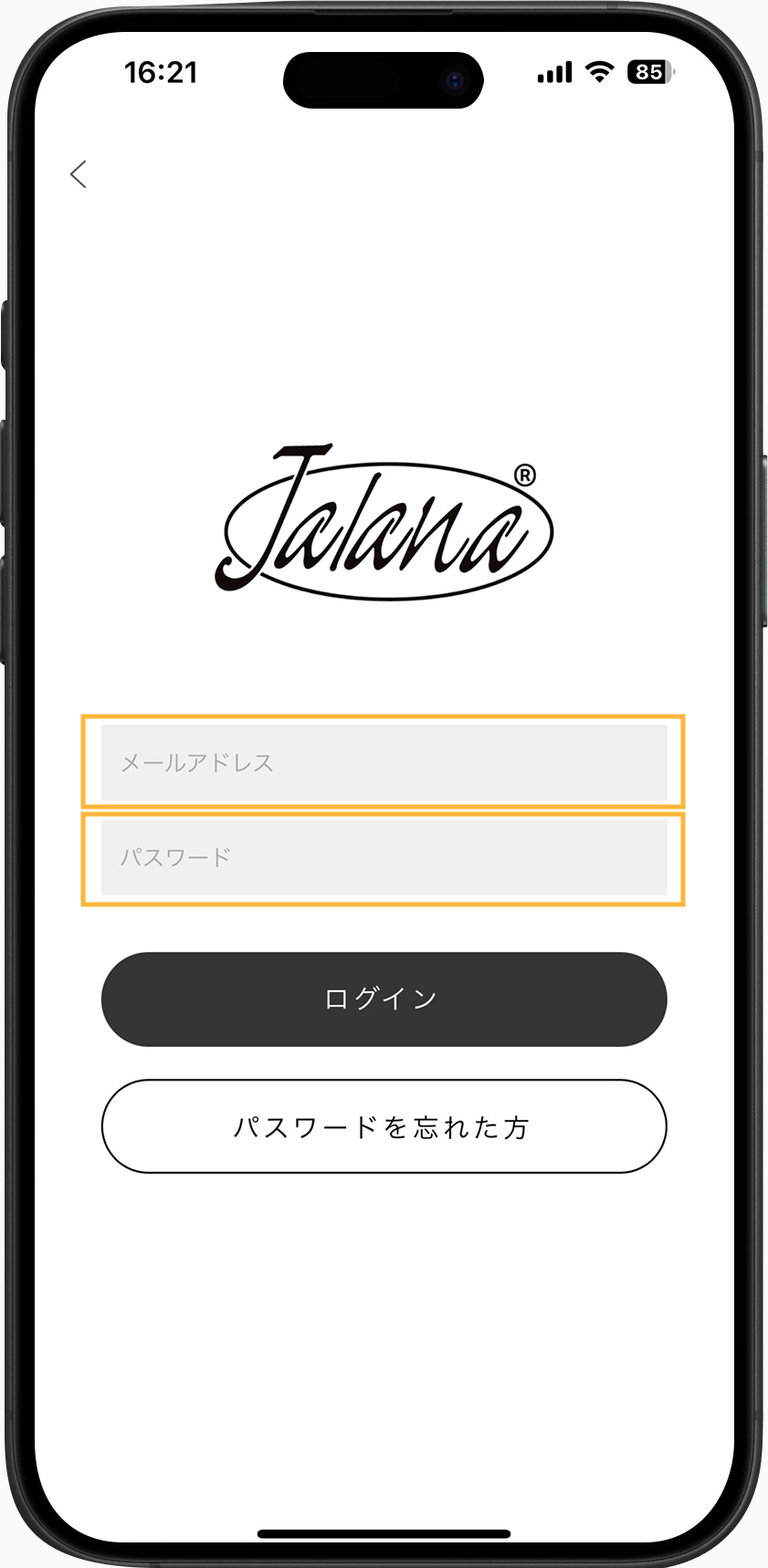Tap the left navigation arrow to go back
Screen dimensions: 768x1568
[x=79, y=173]
